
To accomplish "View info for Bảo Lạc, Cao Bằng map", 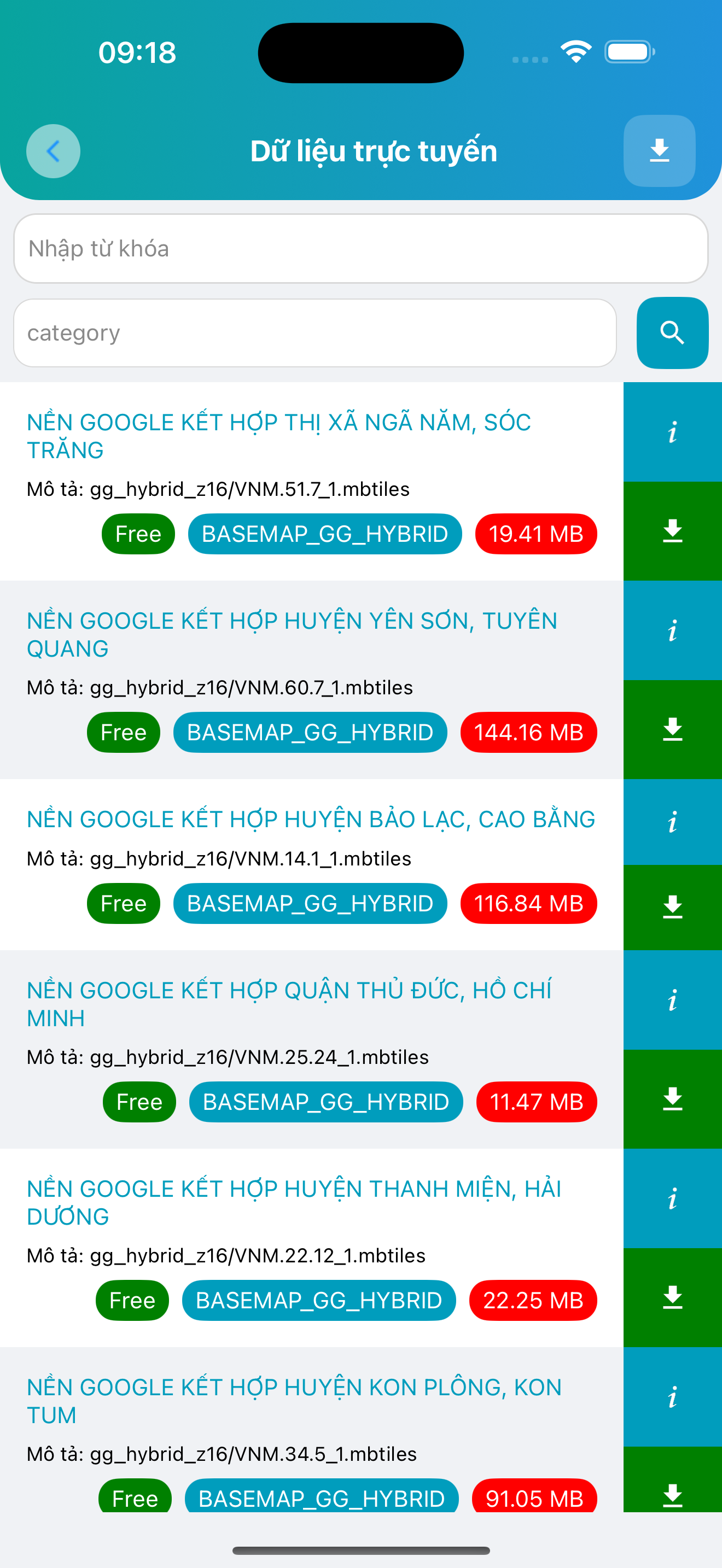I will (x=672, y=822).
